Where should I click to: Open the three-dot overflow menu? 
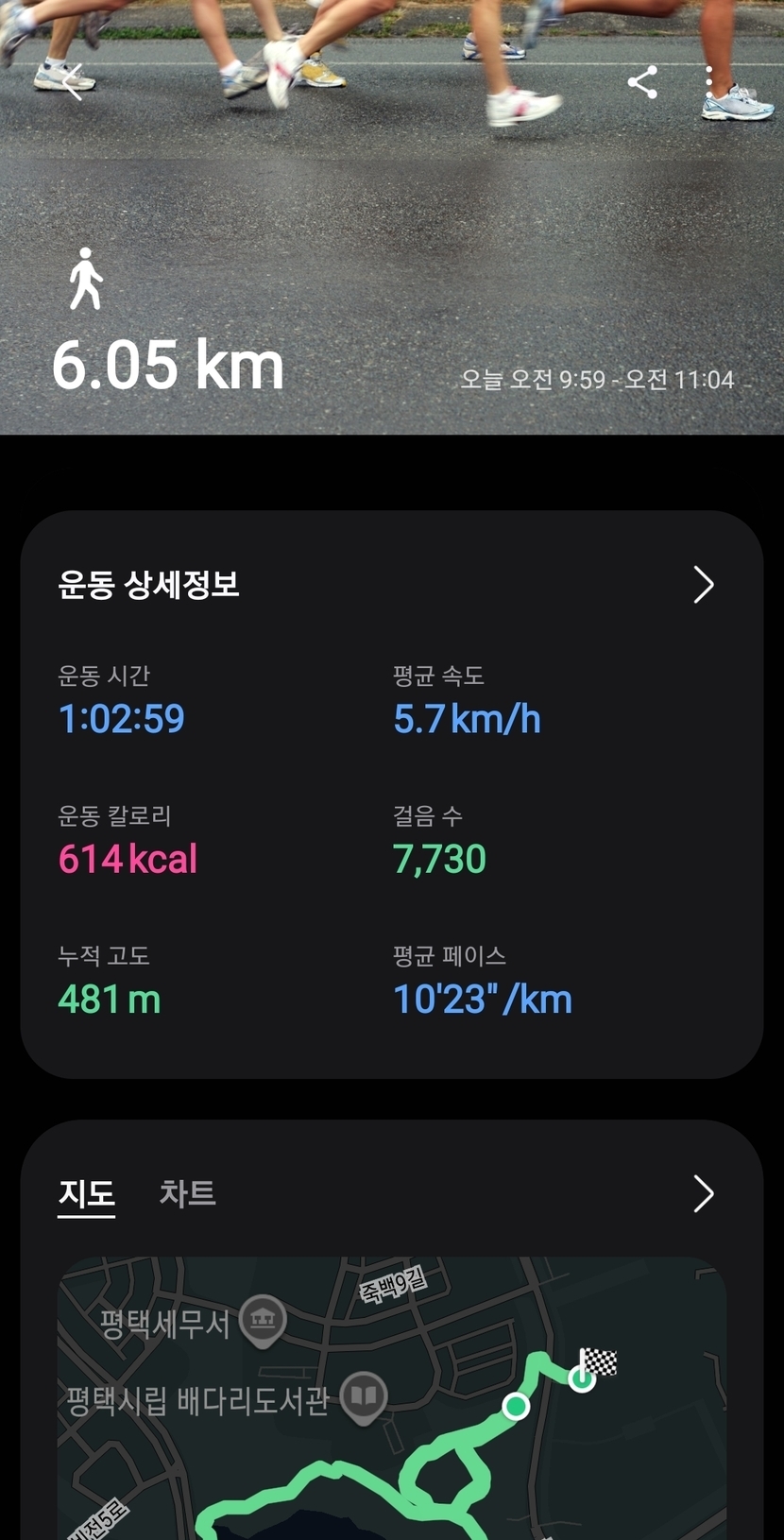tap(709, 82)
